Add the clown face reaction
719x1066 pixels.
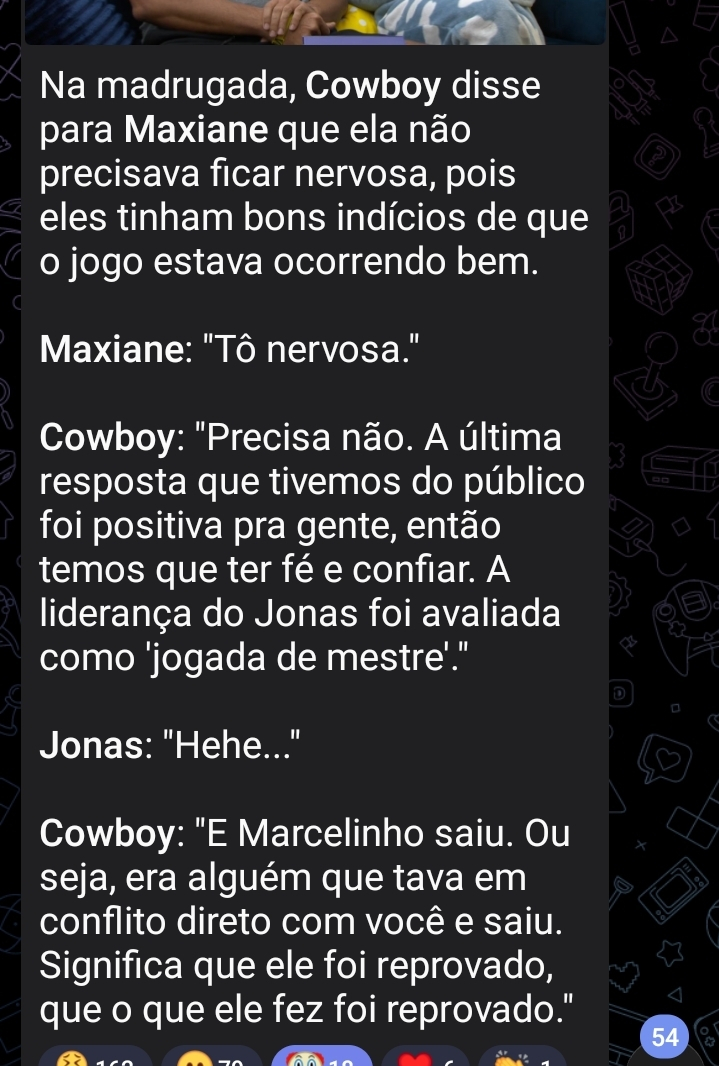pos(321,1058)
